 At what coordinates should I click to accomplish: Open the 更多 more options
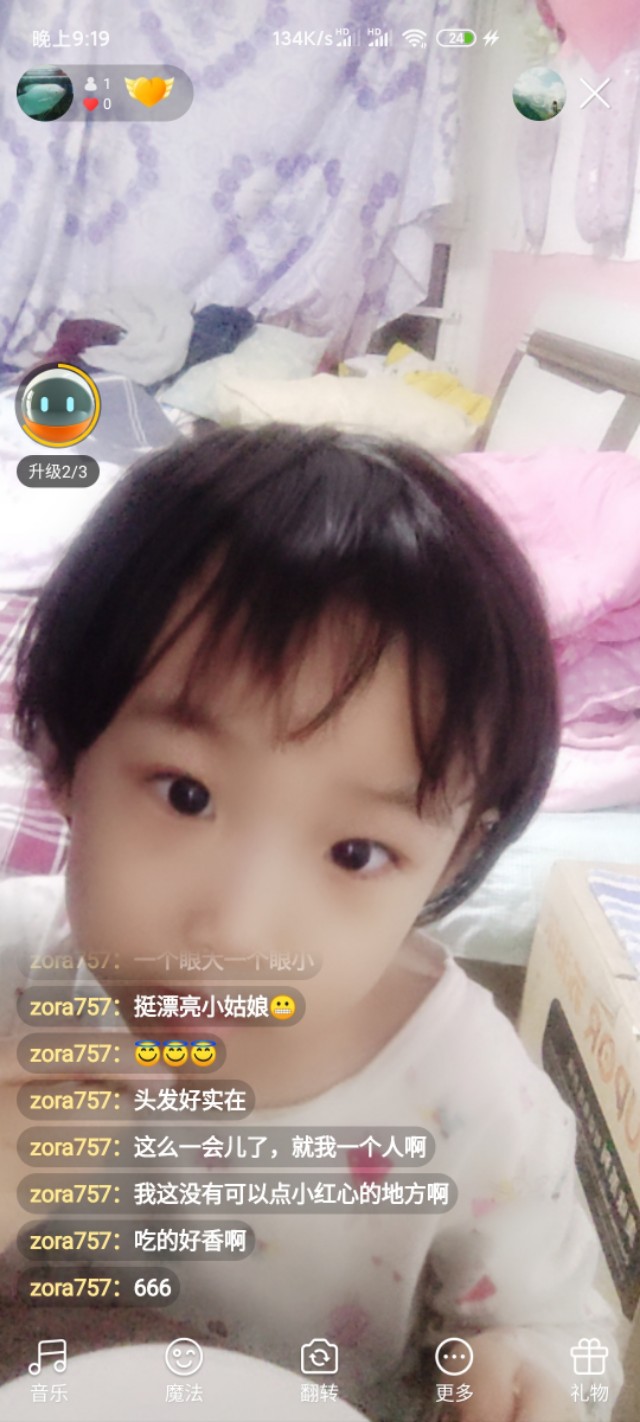(x=454, y=1370)
